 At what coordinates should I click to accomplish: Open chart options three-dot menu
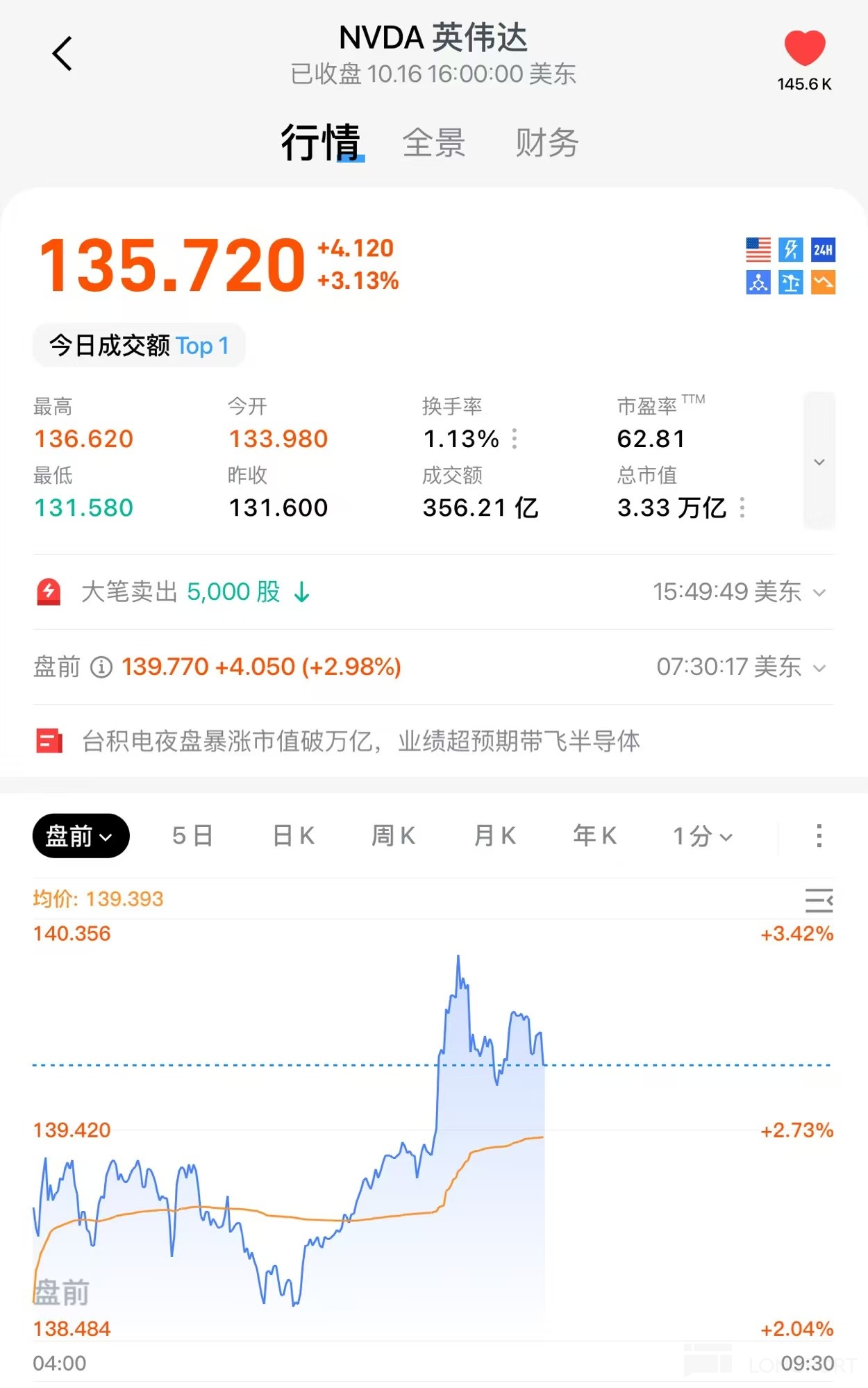819,836
